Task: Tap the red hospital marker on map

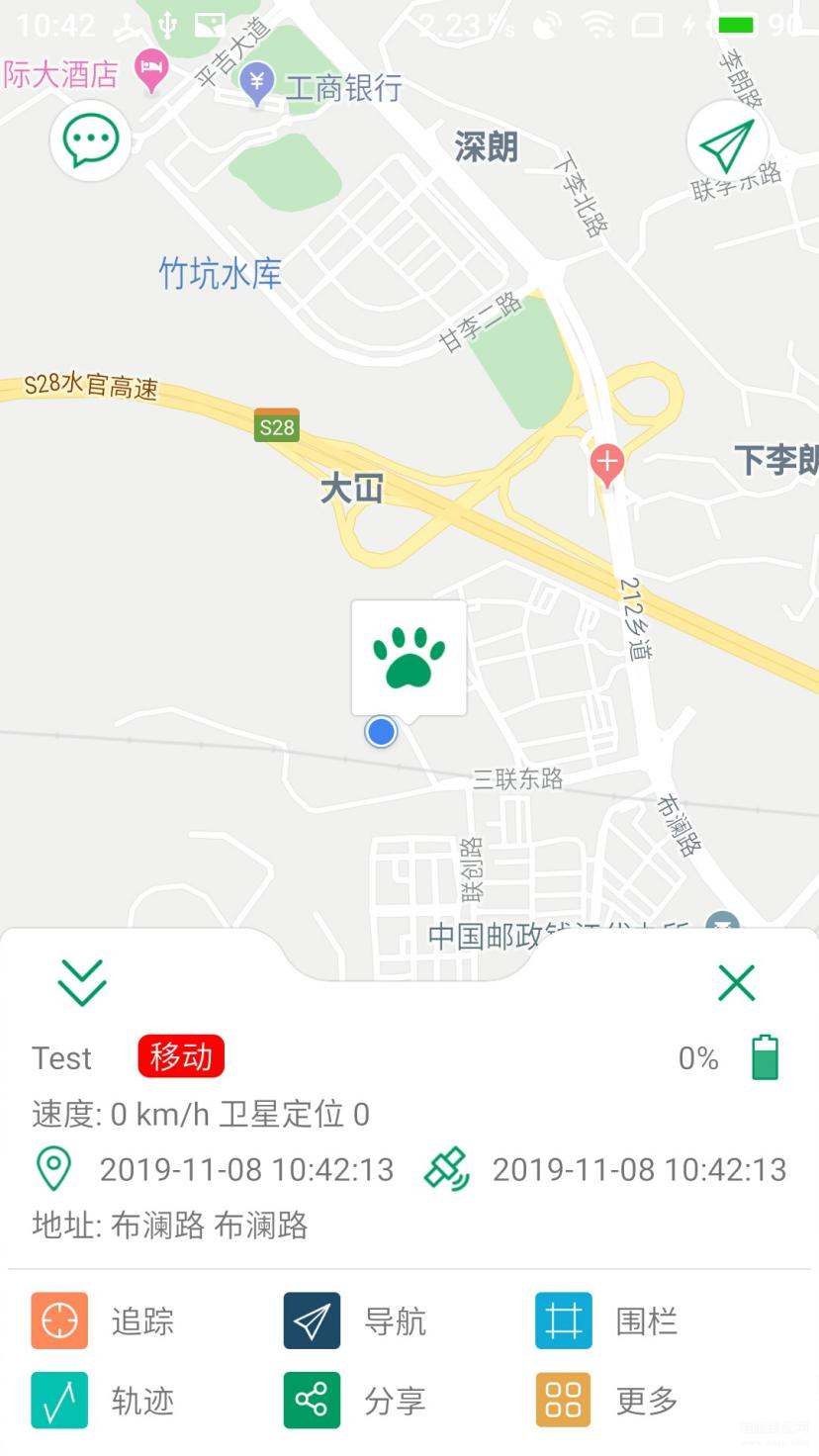Action: [606, 463]
